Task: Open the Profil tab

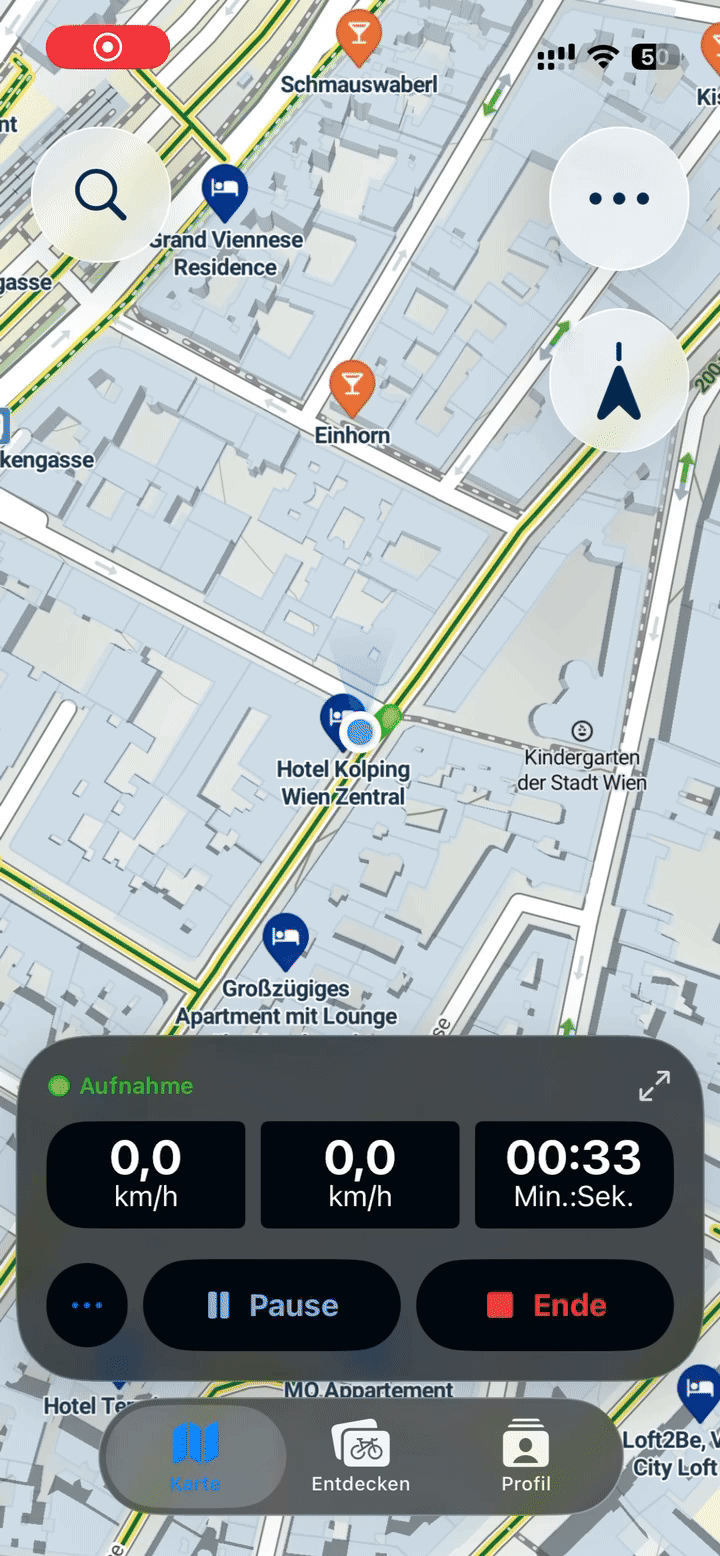Action: point(526,1456)
